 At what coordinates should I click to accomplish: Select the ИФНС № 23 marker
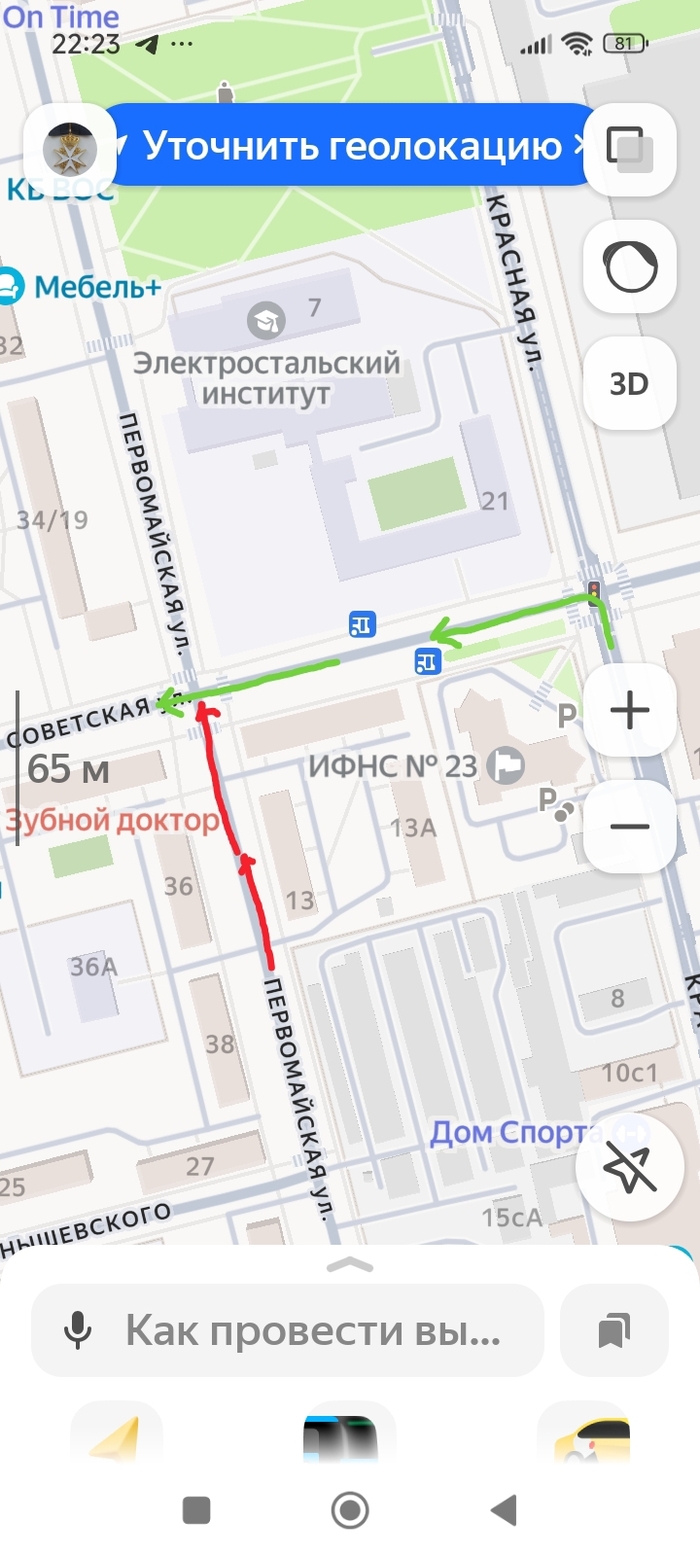tap(507, 767)
